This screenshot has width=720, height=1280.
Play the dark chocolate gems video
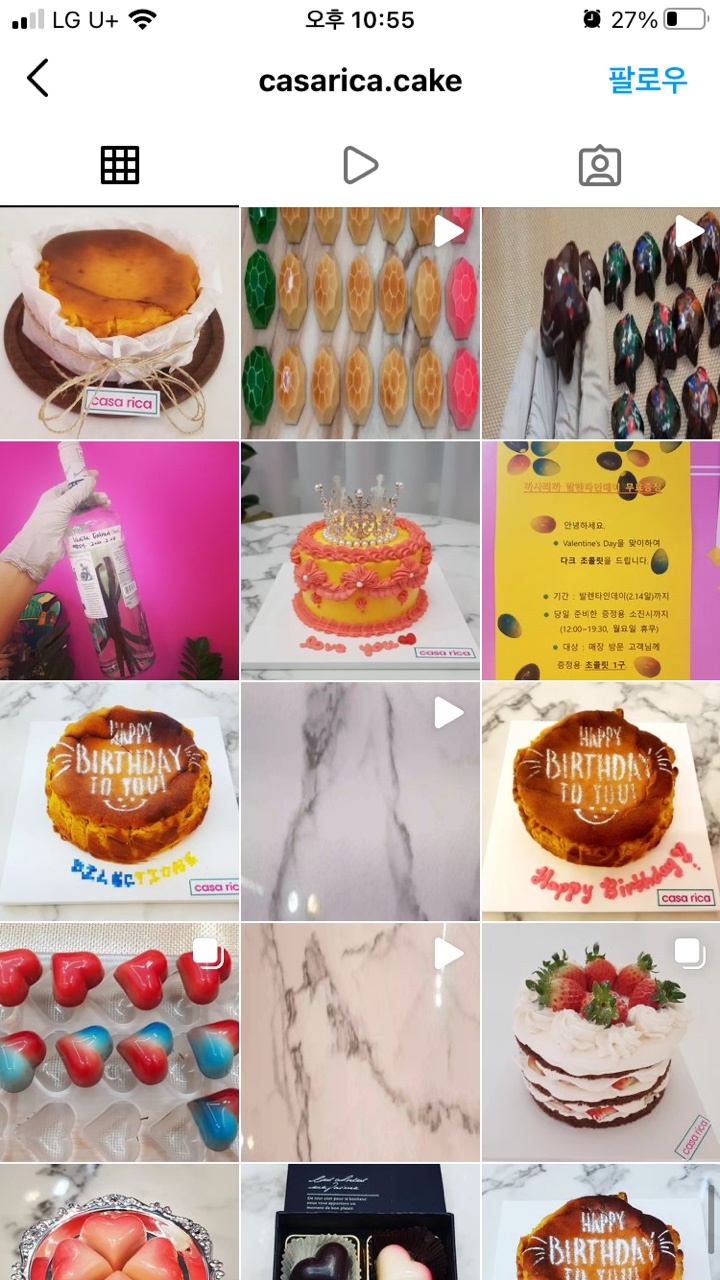601,323
